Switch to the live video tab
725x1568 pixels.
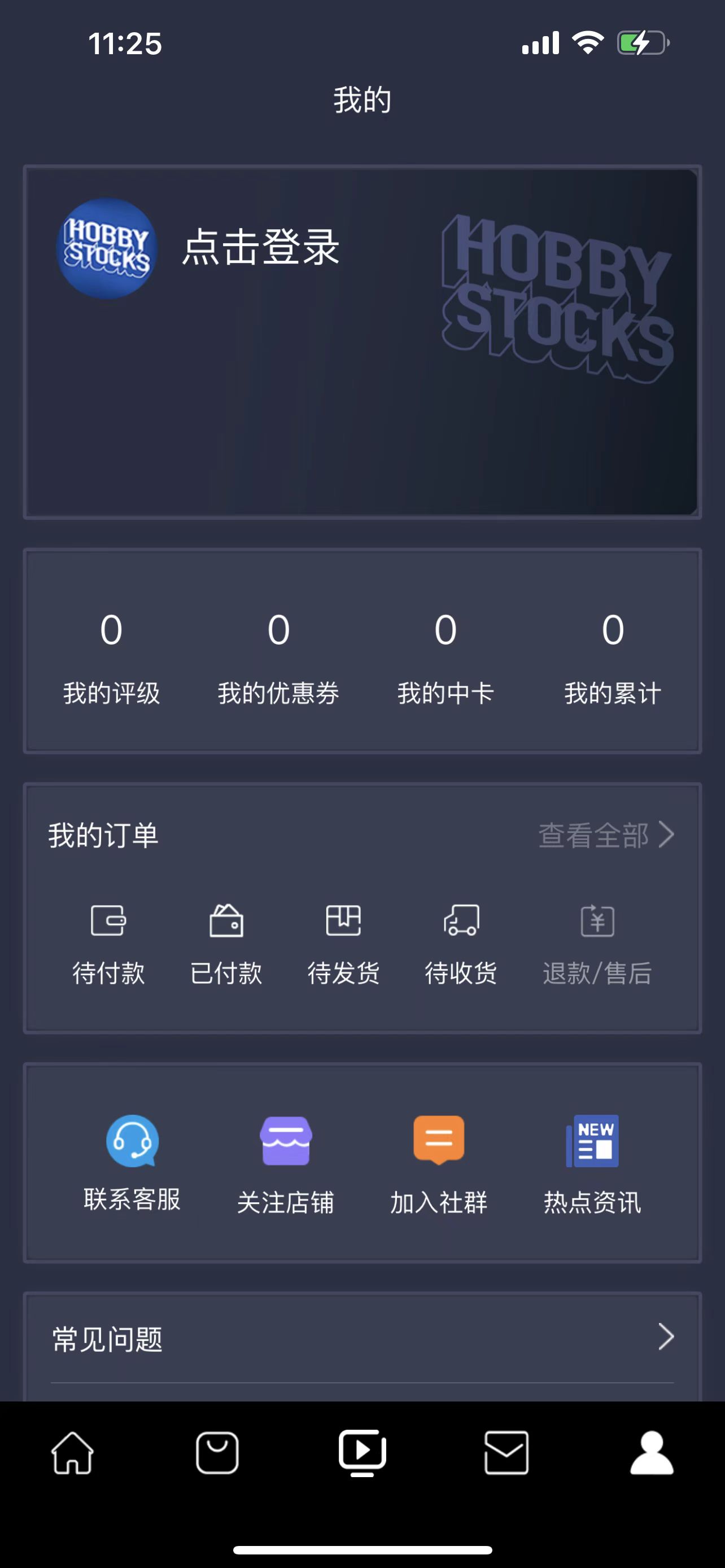(362, 1452)
